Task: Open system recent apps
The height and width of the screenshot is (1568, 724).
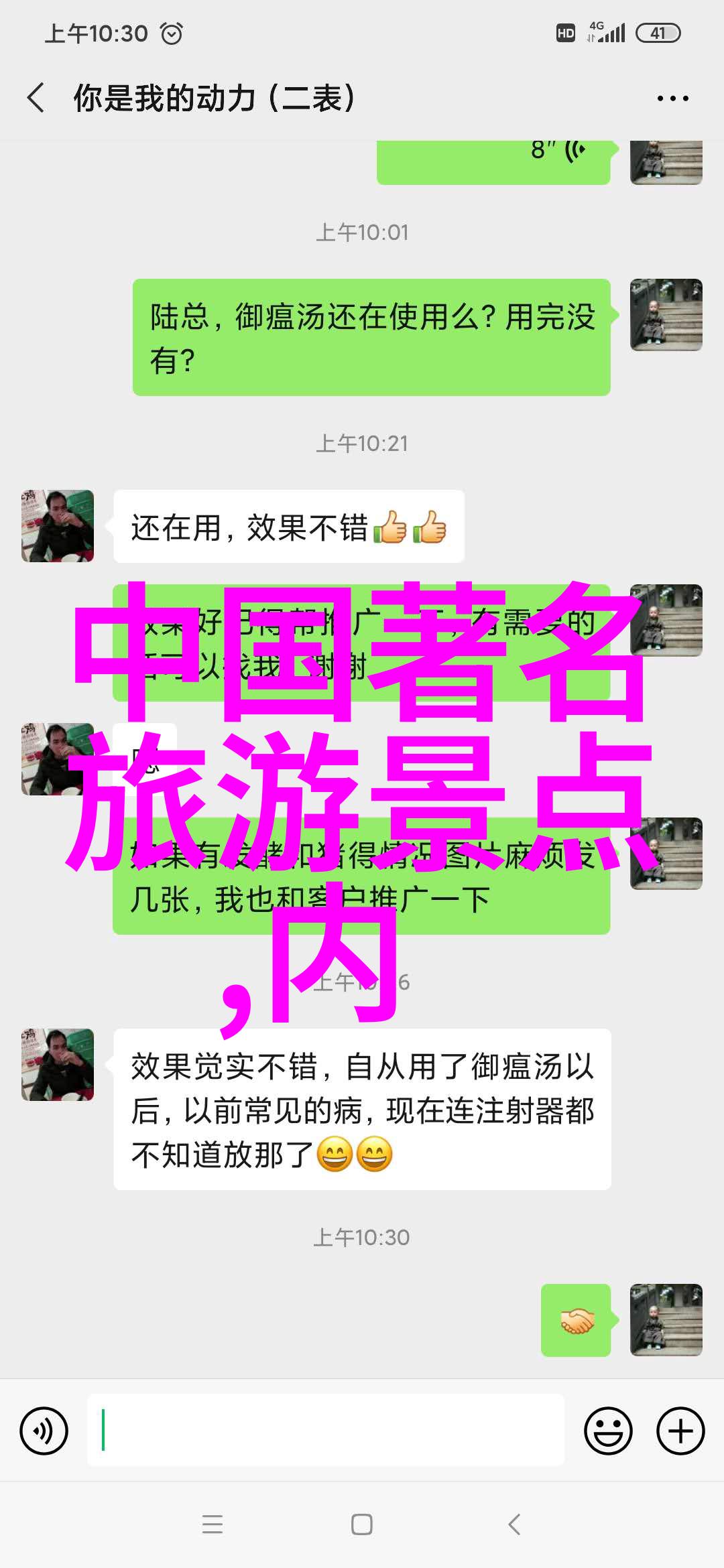Action: point(213,1524)
